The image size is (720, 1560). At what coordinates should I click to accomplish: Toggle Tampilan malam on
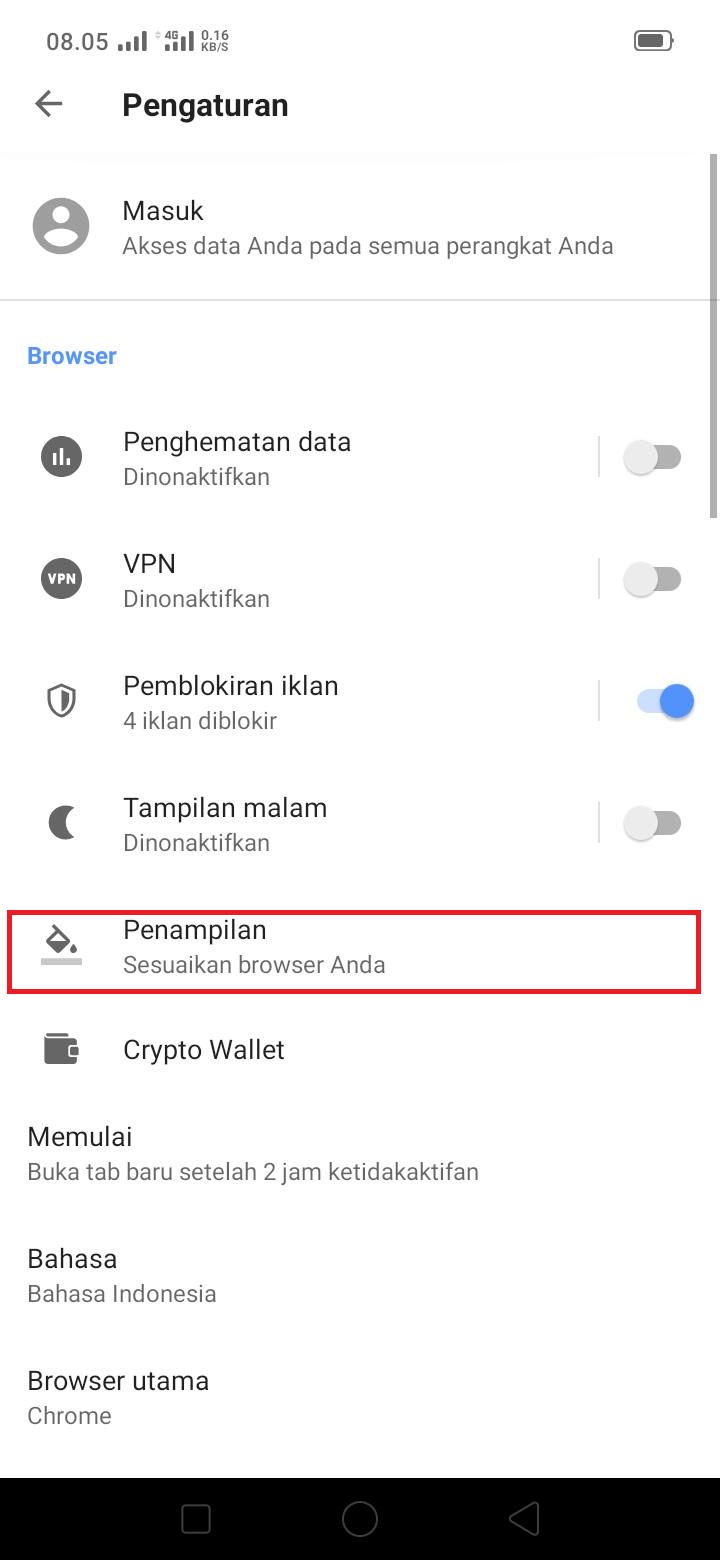[653, 824]
